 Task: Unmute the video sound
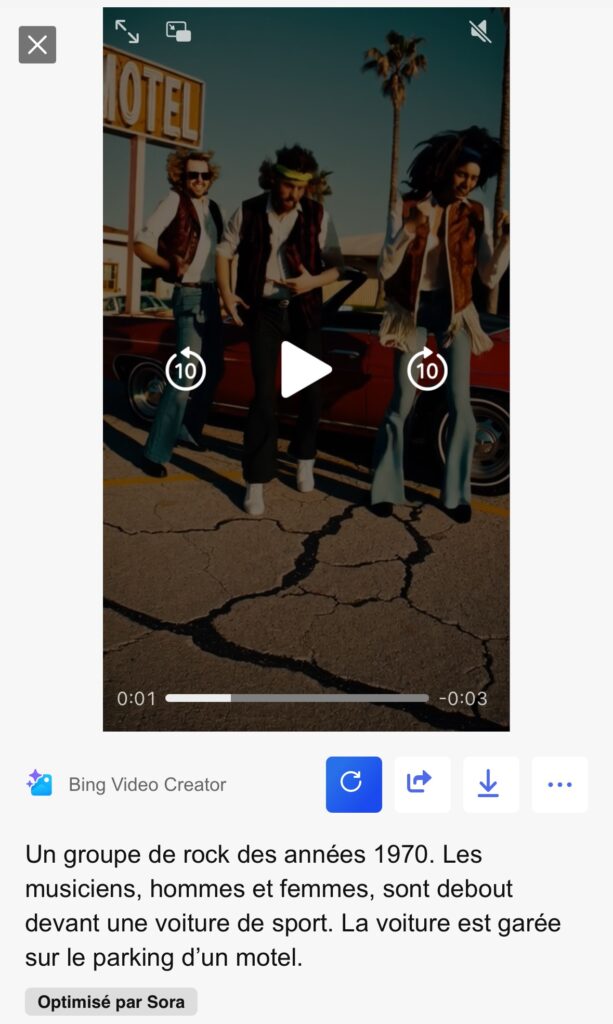480,31
